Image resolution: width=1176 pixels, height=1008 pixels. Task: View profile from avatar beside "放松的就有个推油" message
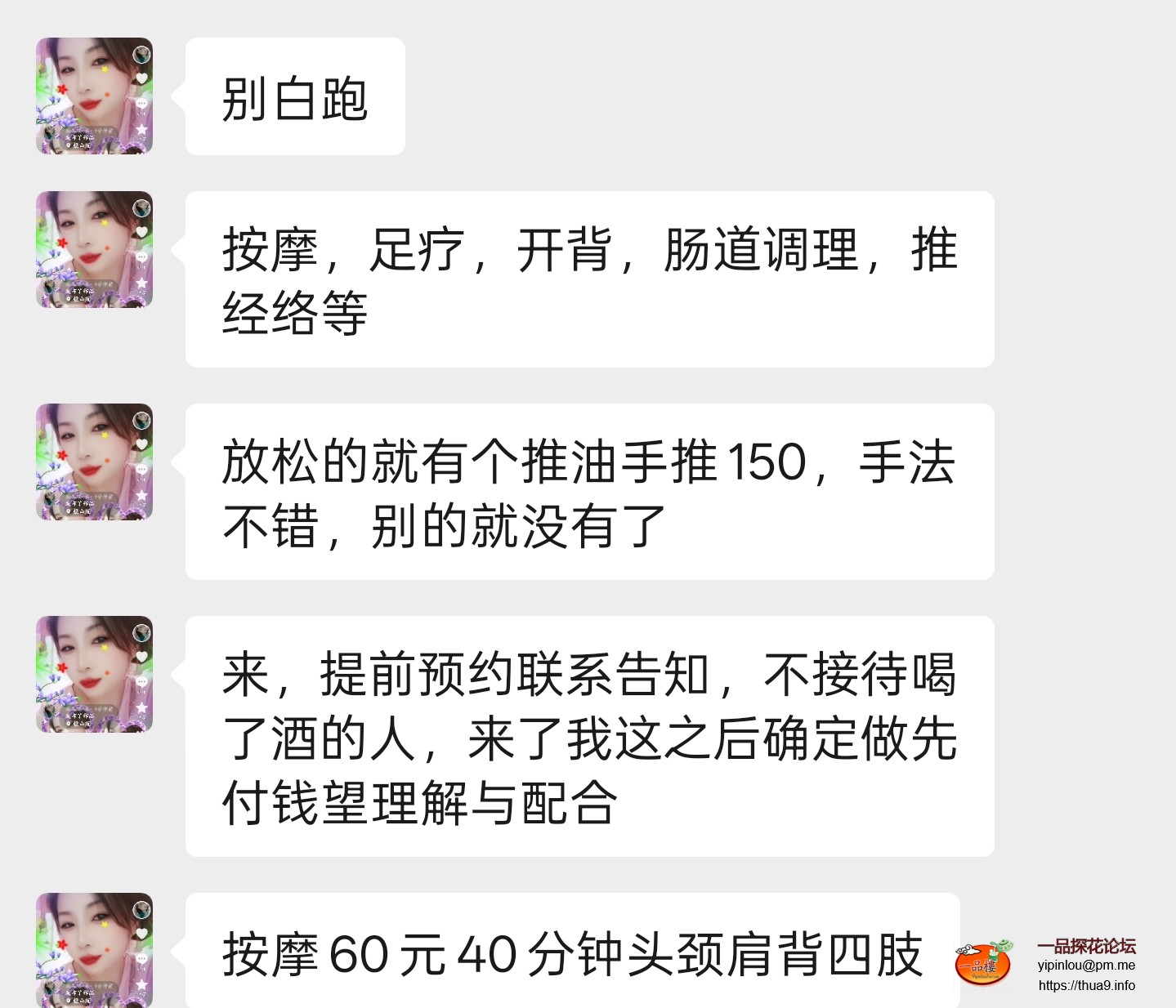[x=94, y=462]
